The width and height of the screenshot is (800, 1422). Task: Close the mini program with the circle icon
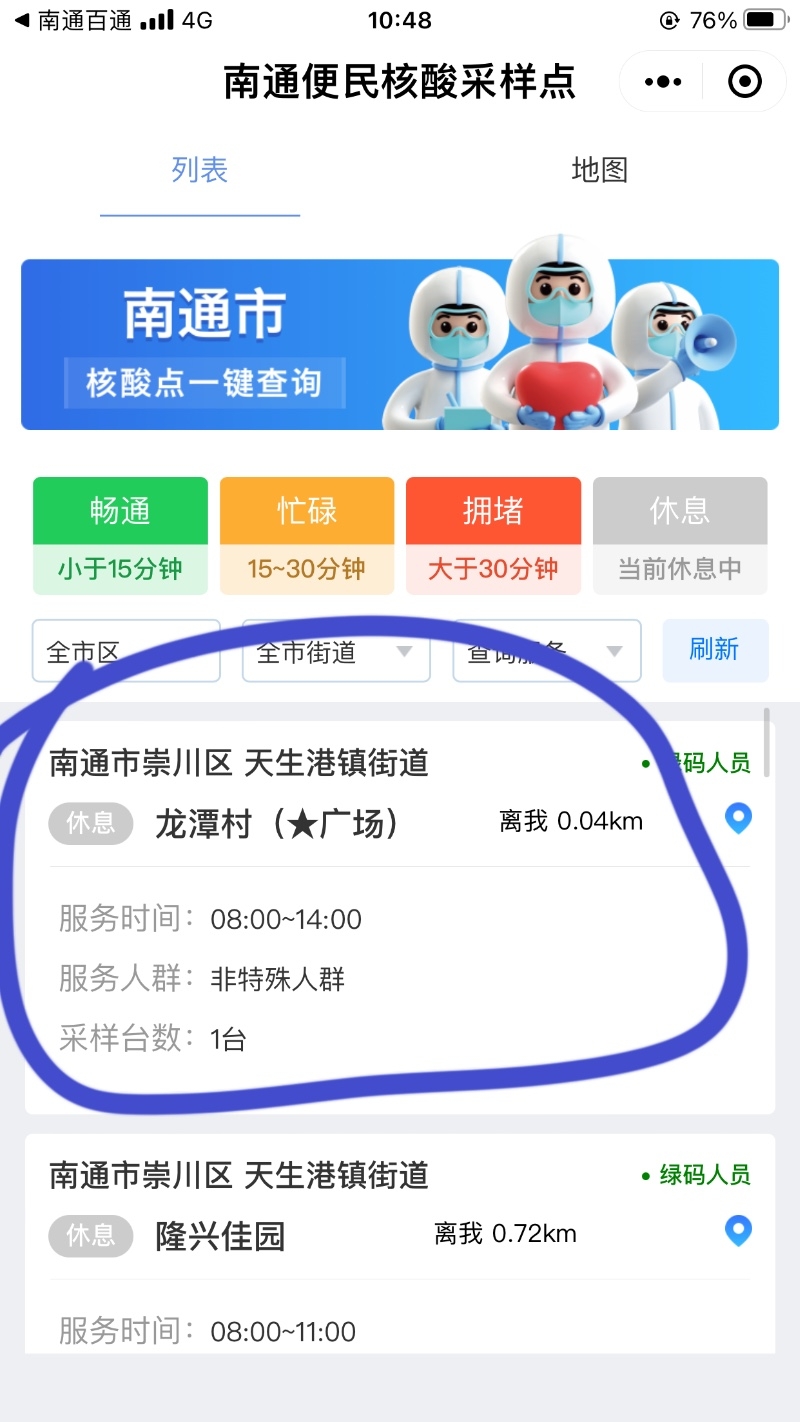point(744,82)
